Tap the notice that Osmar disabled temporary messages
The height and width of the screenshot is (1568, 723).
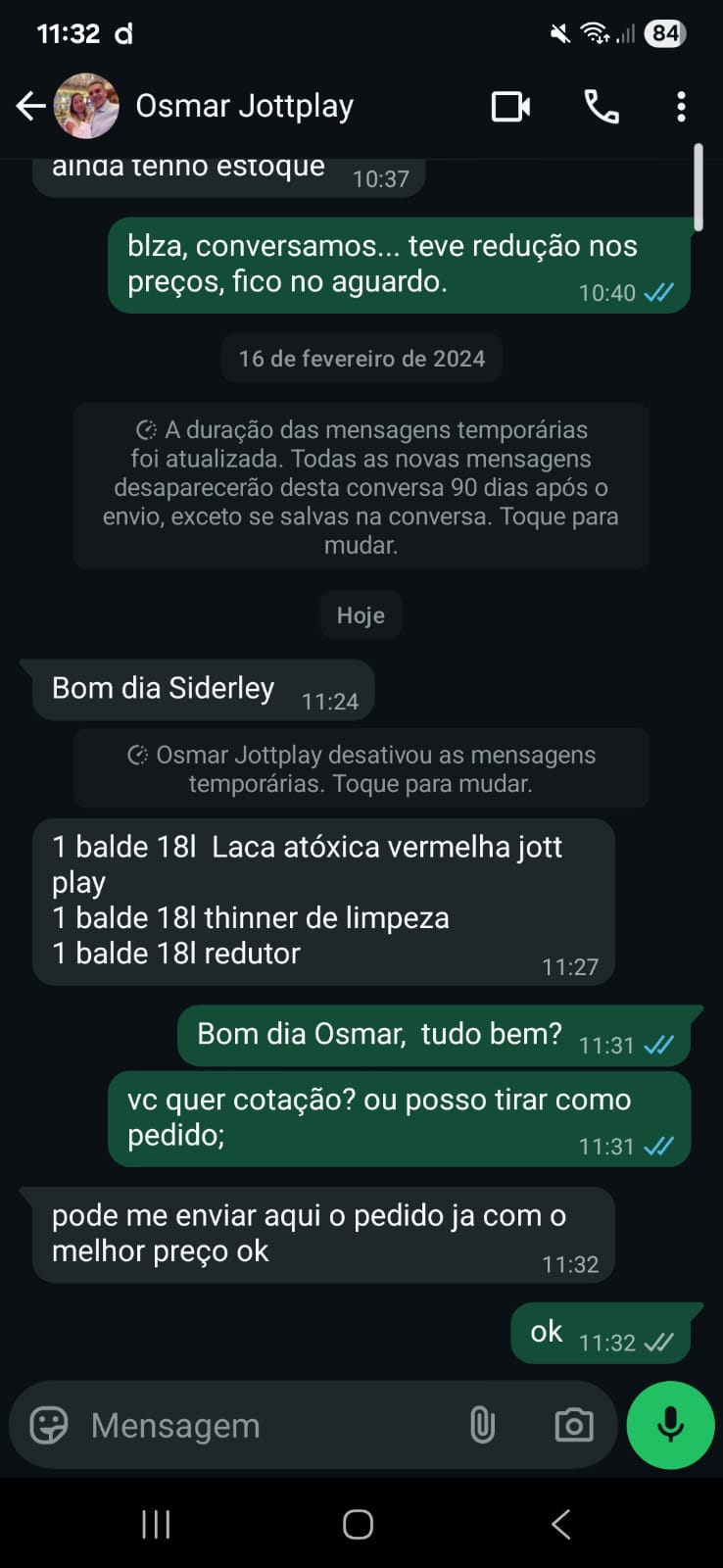coord(361,768)
